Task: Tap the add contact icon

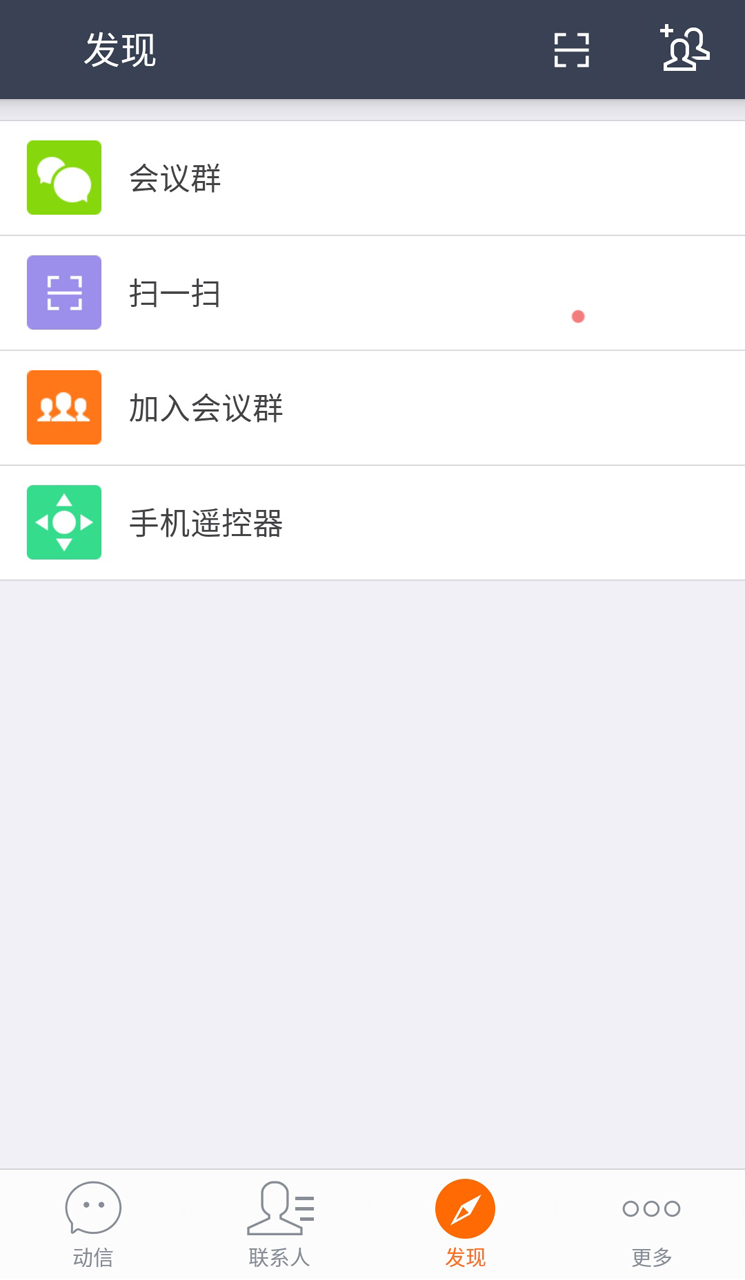Action: tap(684, 49)
